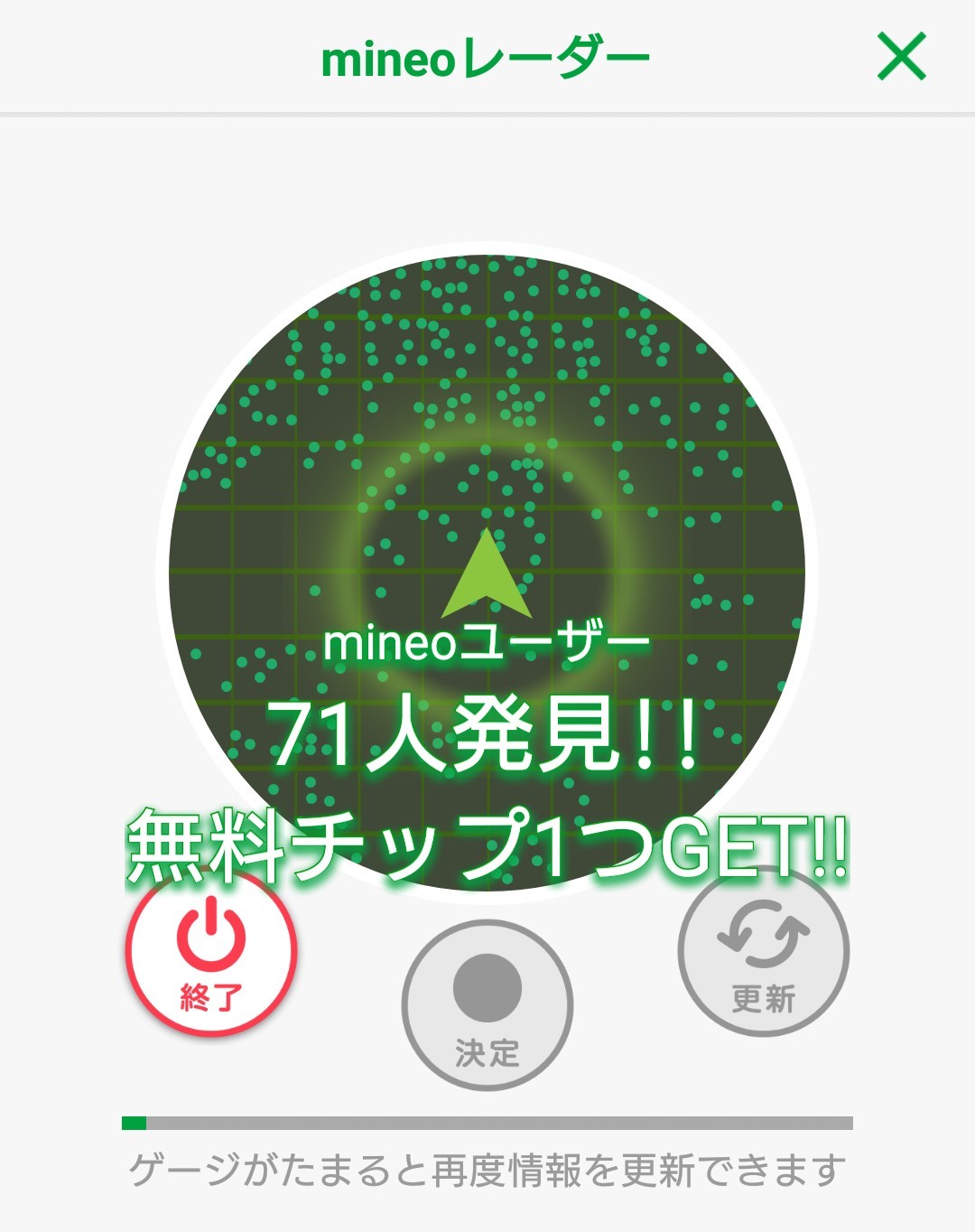
Task: Close the mineoレーダー screen
Action: [902, 56]
